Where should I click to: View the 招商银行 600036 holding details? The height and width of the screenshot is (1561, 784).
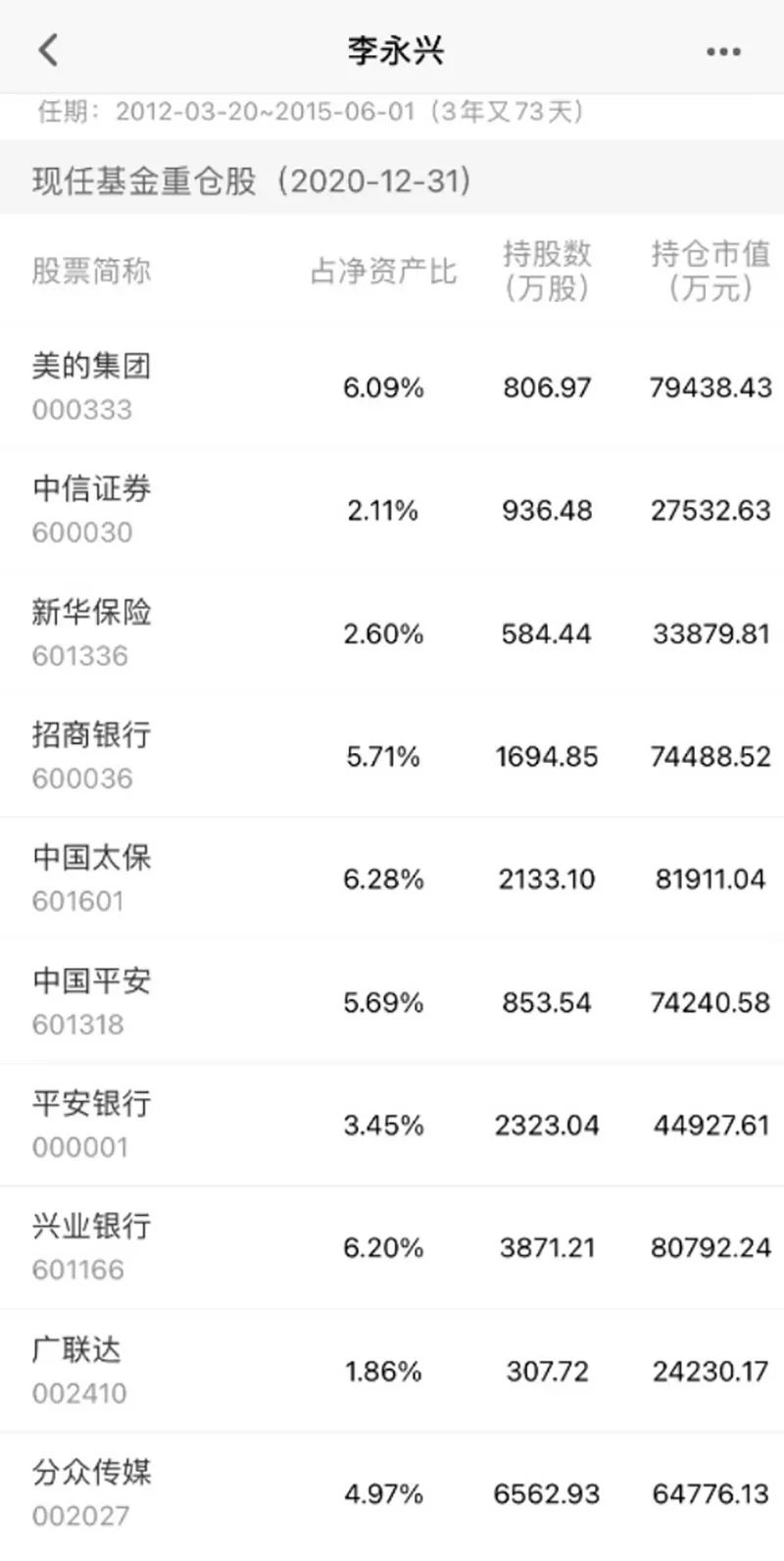pos(392,755)
